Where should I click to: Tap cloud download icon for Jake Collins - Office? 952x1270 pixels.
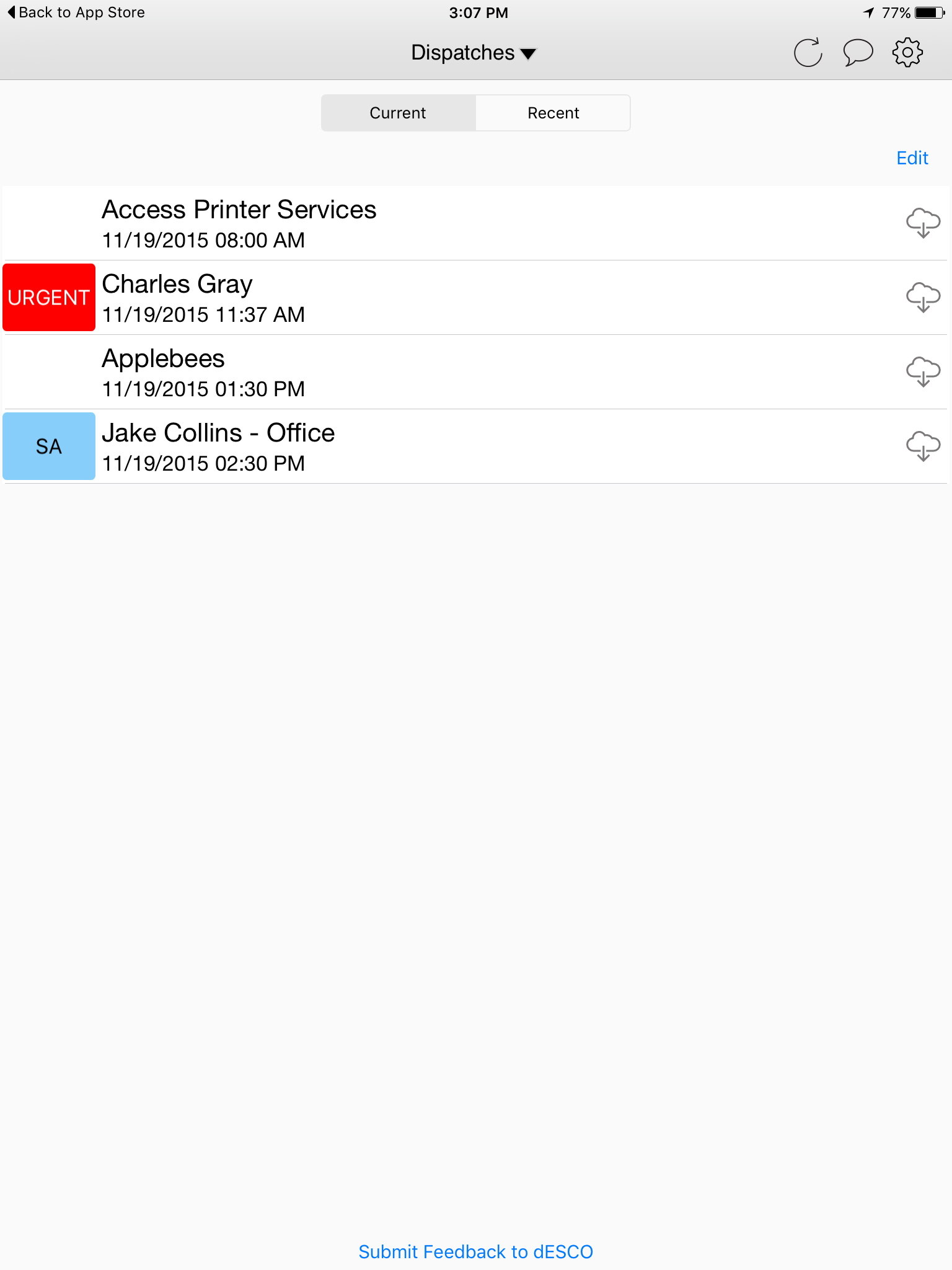point(923,446)
